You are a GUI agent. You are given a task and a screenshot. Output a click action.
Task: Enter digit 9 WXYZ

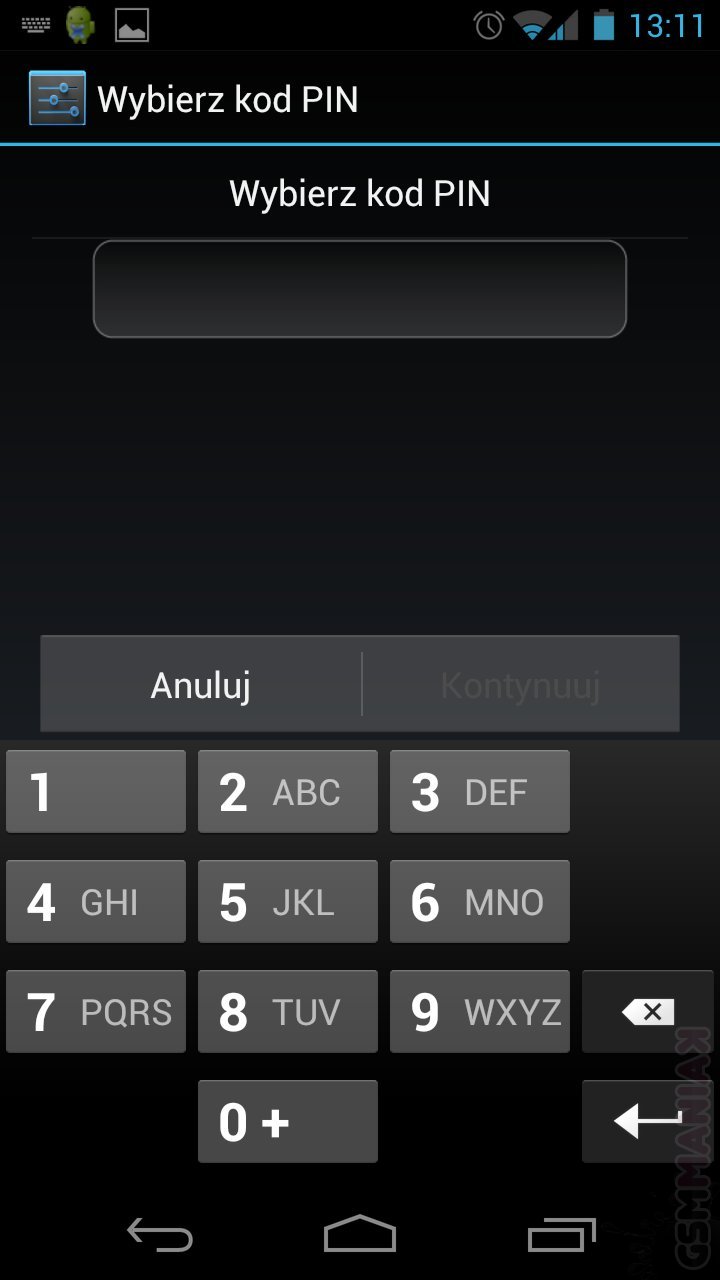tap(480, 1012)
